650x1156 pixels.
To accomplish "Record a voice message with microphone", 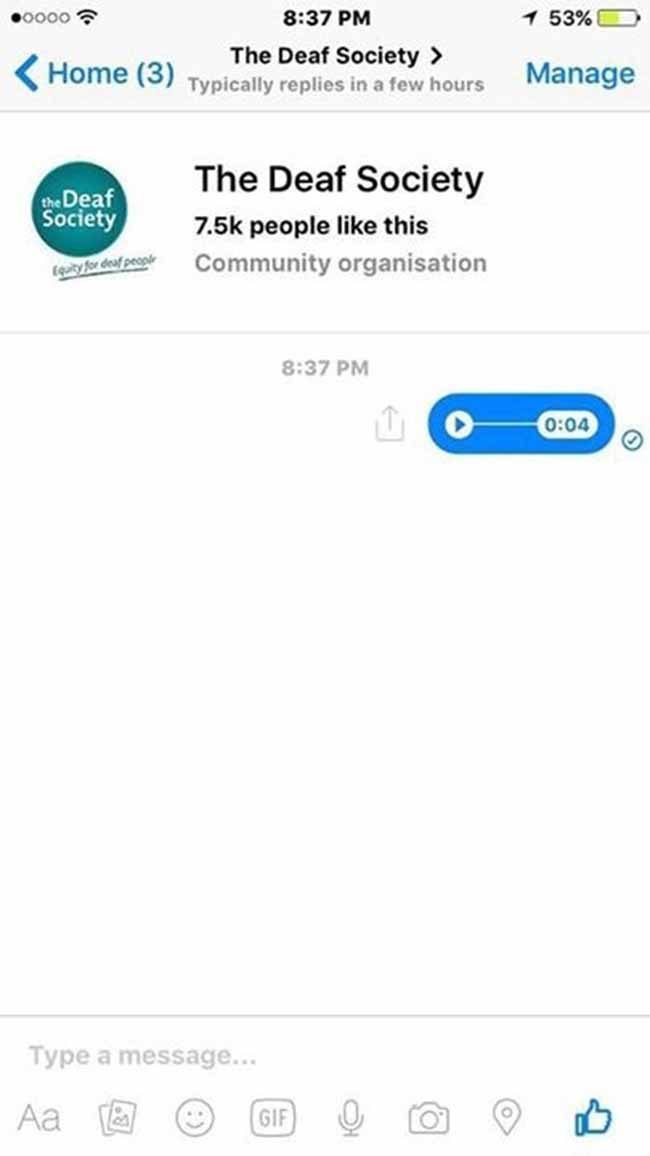I will (x=351, y=1118).
